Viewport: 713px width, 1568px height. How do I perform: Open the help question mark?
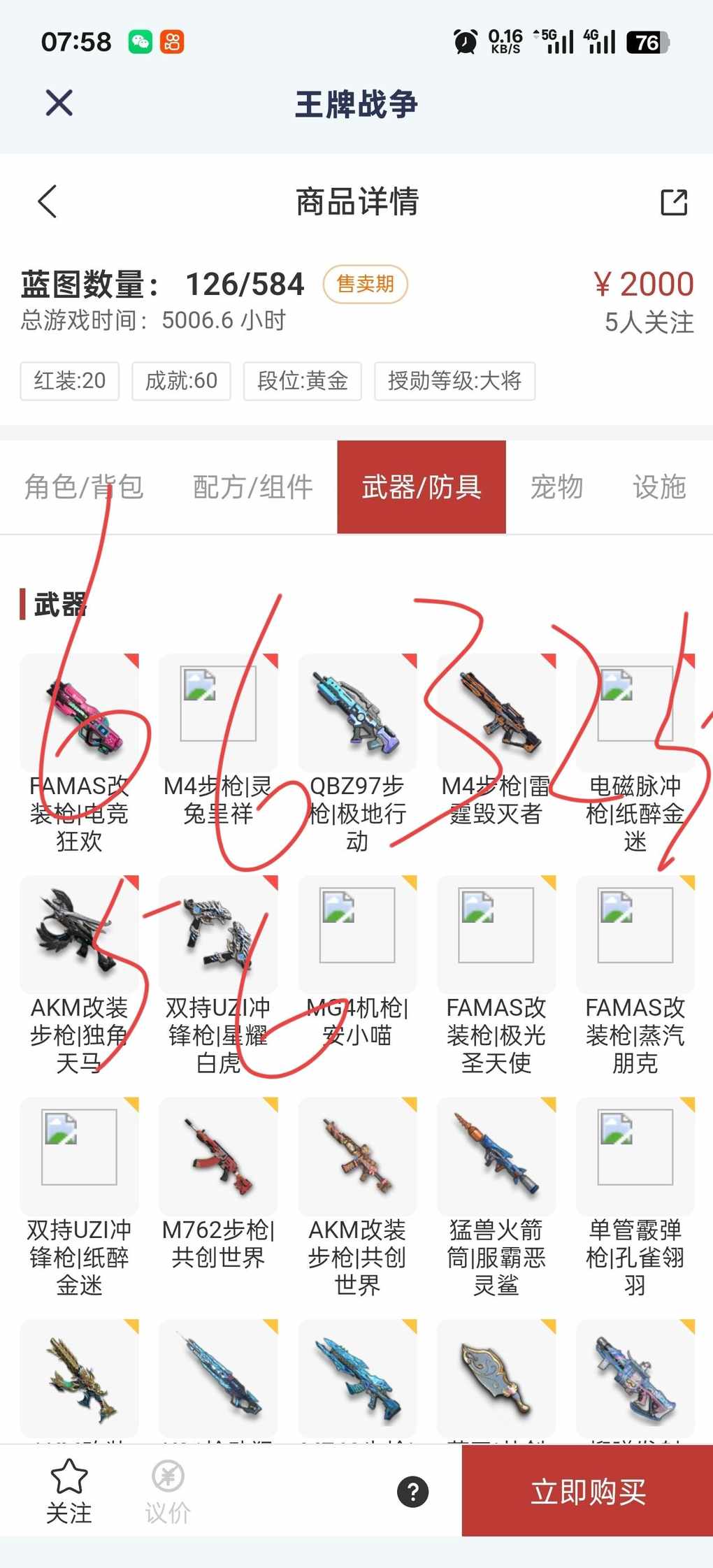tap(412, 1491)
